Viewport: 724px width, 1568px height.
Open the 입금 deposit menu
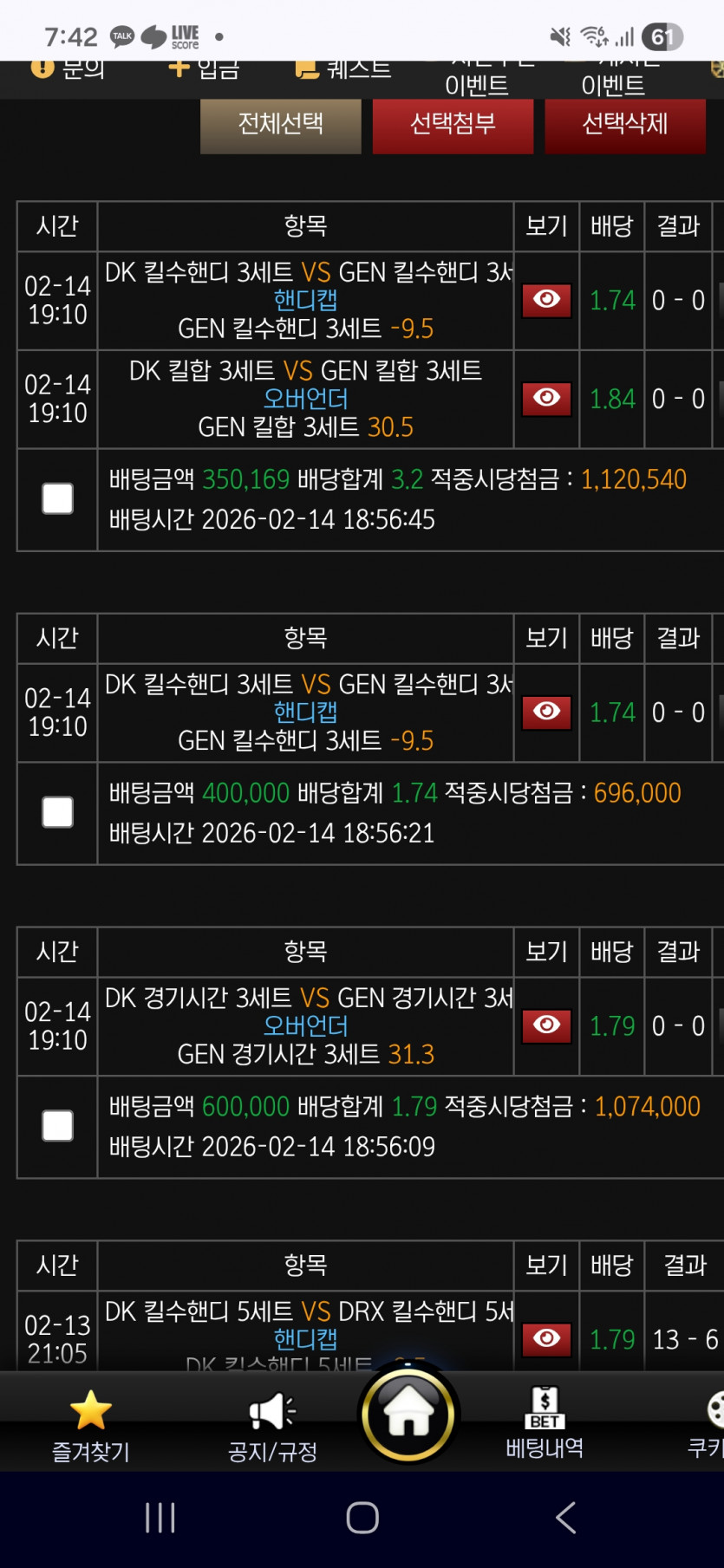click(204, 69)
